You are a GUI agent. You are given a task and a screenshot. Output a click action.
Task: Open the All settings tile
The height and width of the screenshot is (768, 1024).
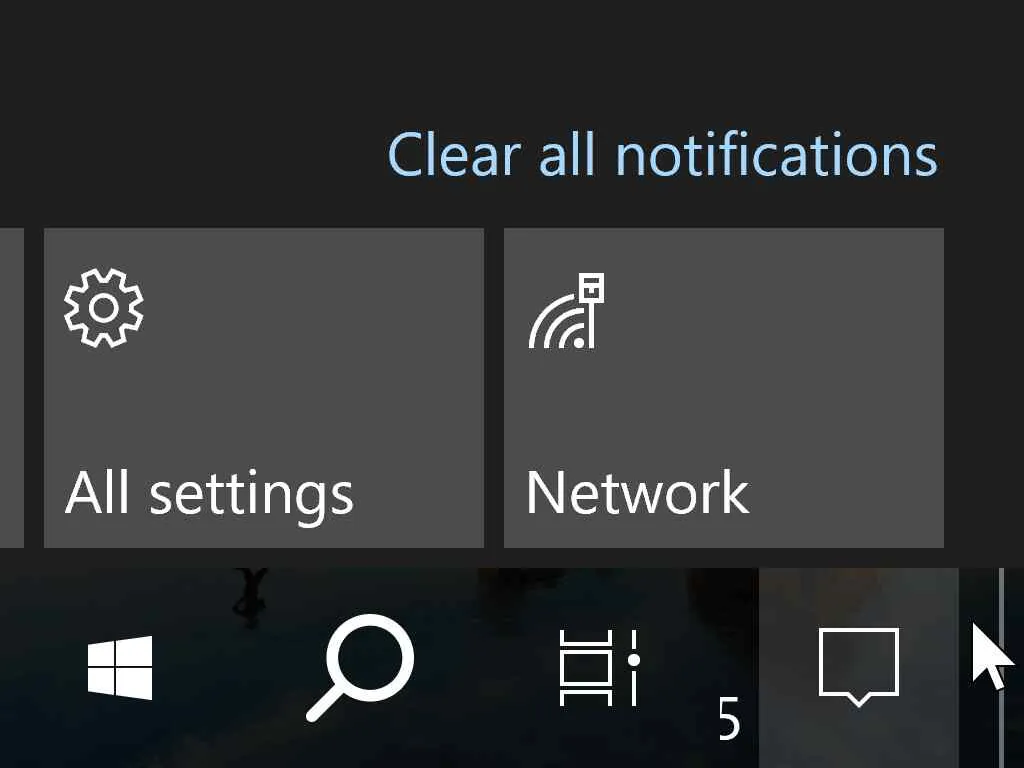tap(263, 387)
